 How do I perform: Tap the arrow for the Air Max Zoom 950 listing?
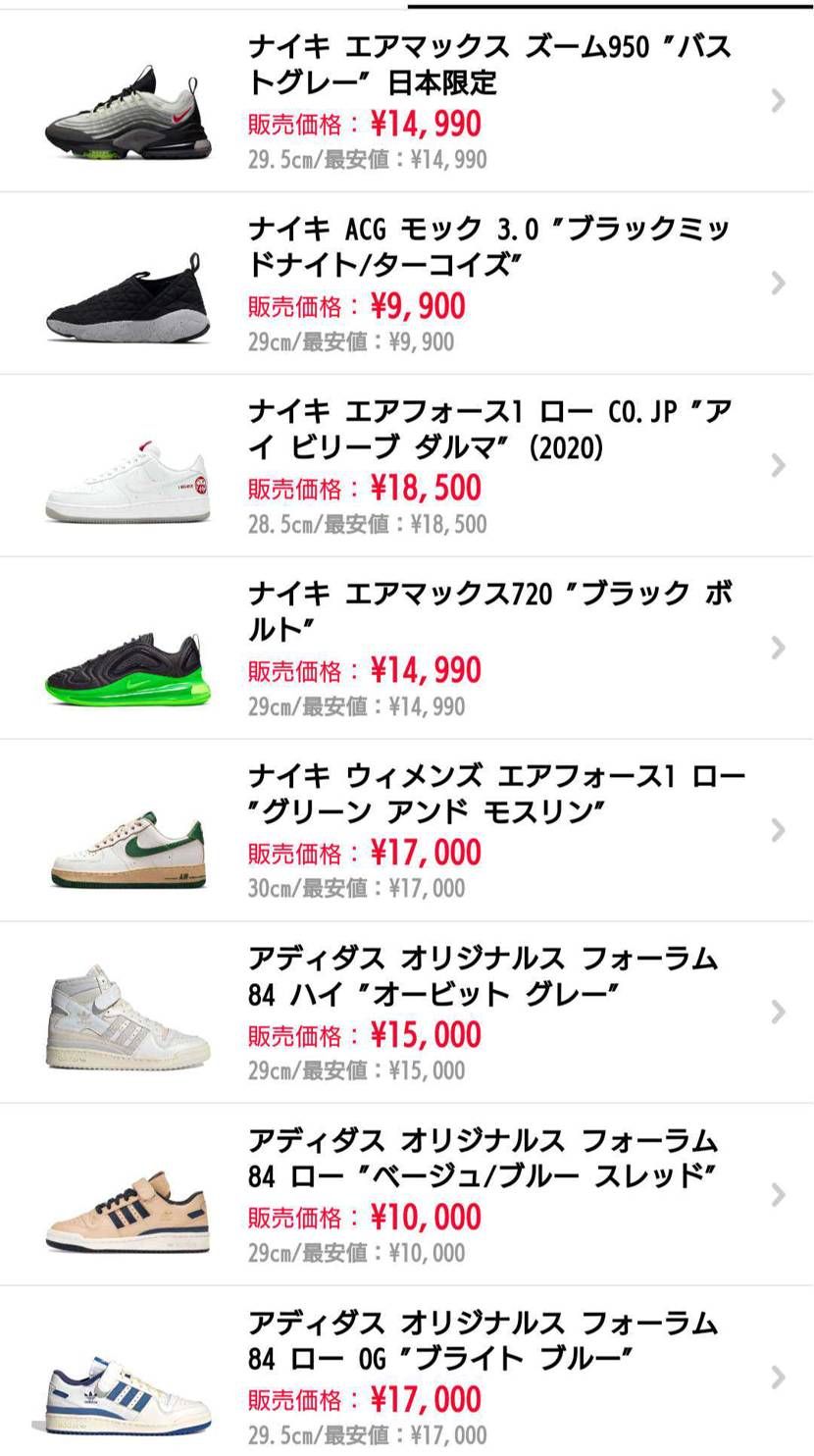tap(776, 101)
